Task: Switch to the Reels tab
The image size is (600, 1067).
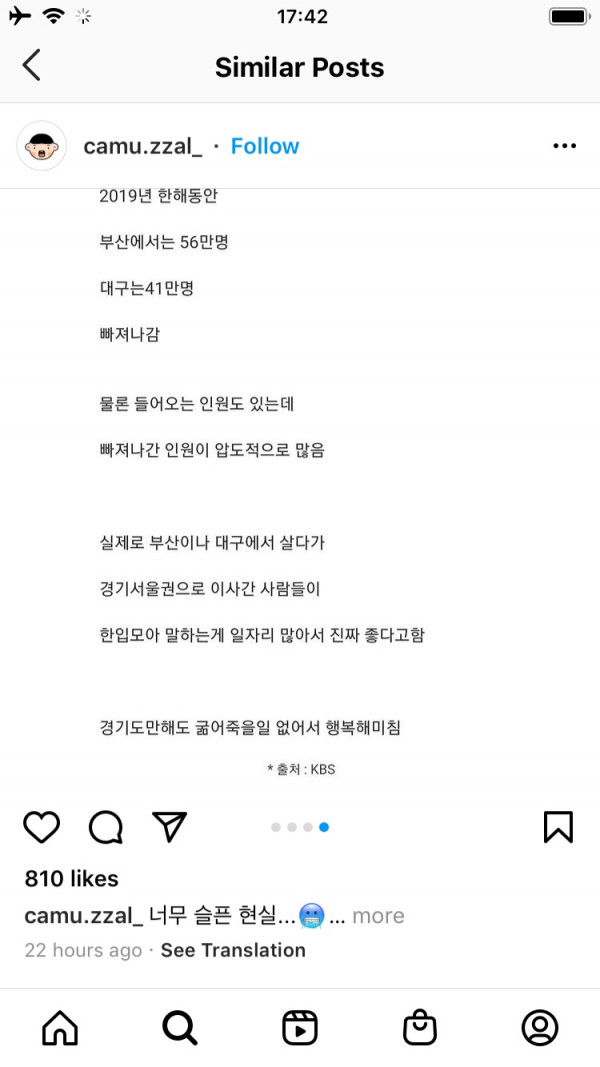Action: pyautogui.click(x=300, y=1027)
